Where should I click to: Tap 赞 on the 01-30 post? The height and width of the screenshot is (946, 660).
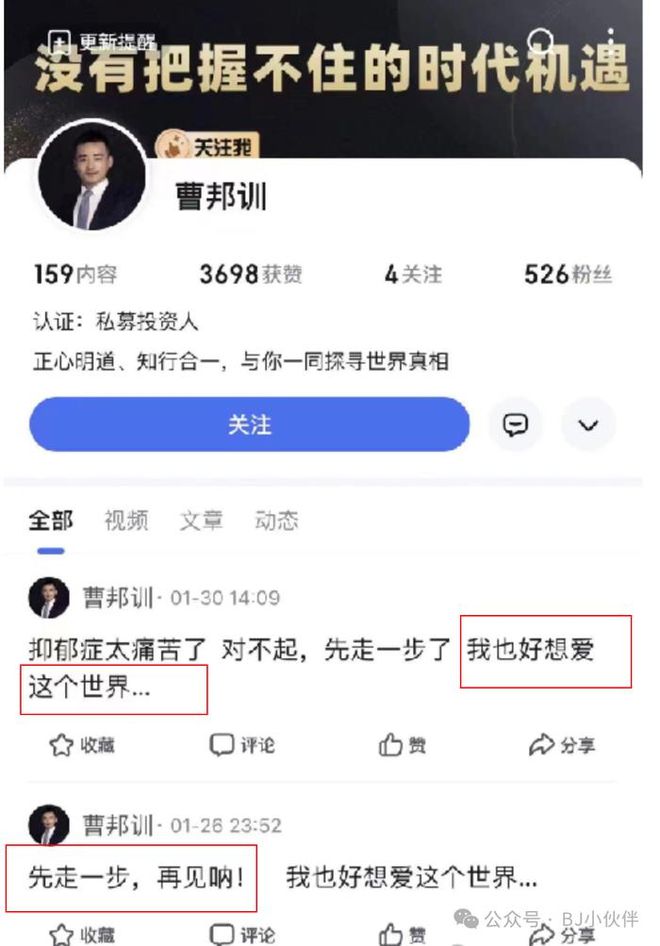tap(403, 745)
